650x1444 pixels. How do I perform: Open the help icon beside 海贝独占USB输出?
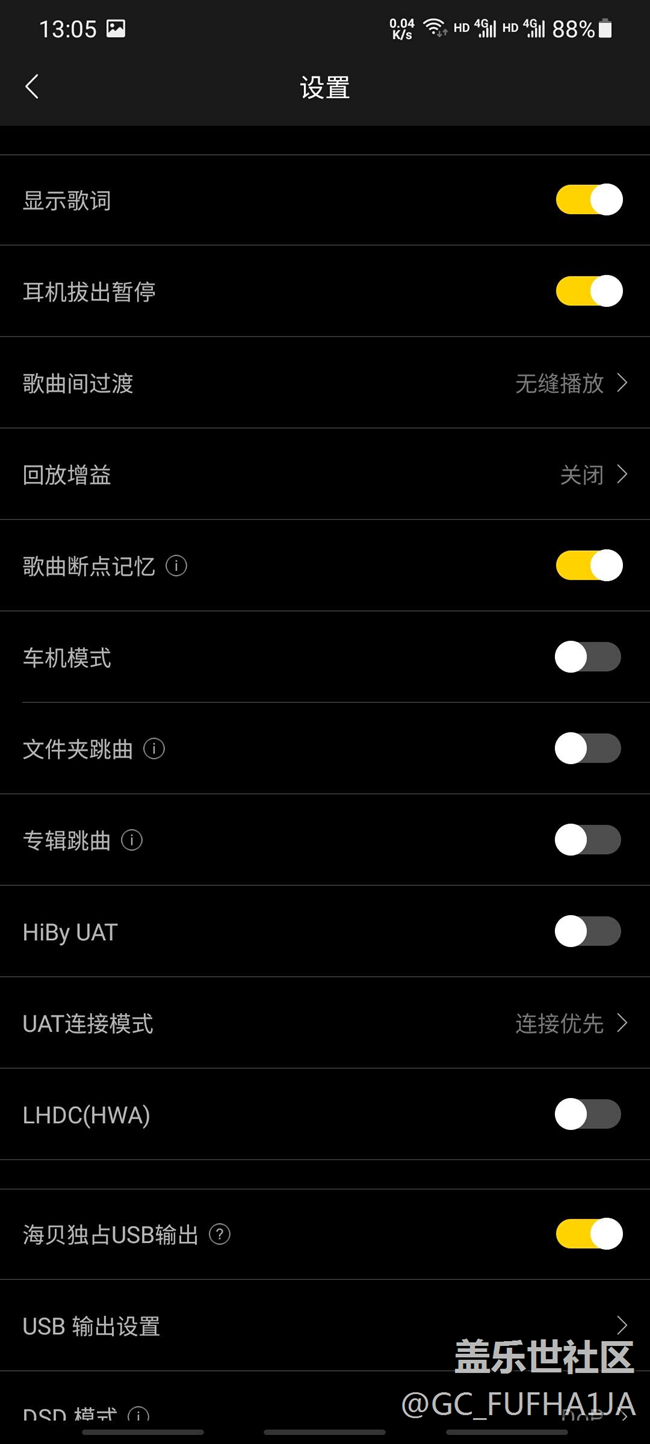[219, 1234]
